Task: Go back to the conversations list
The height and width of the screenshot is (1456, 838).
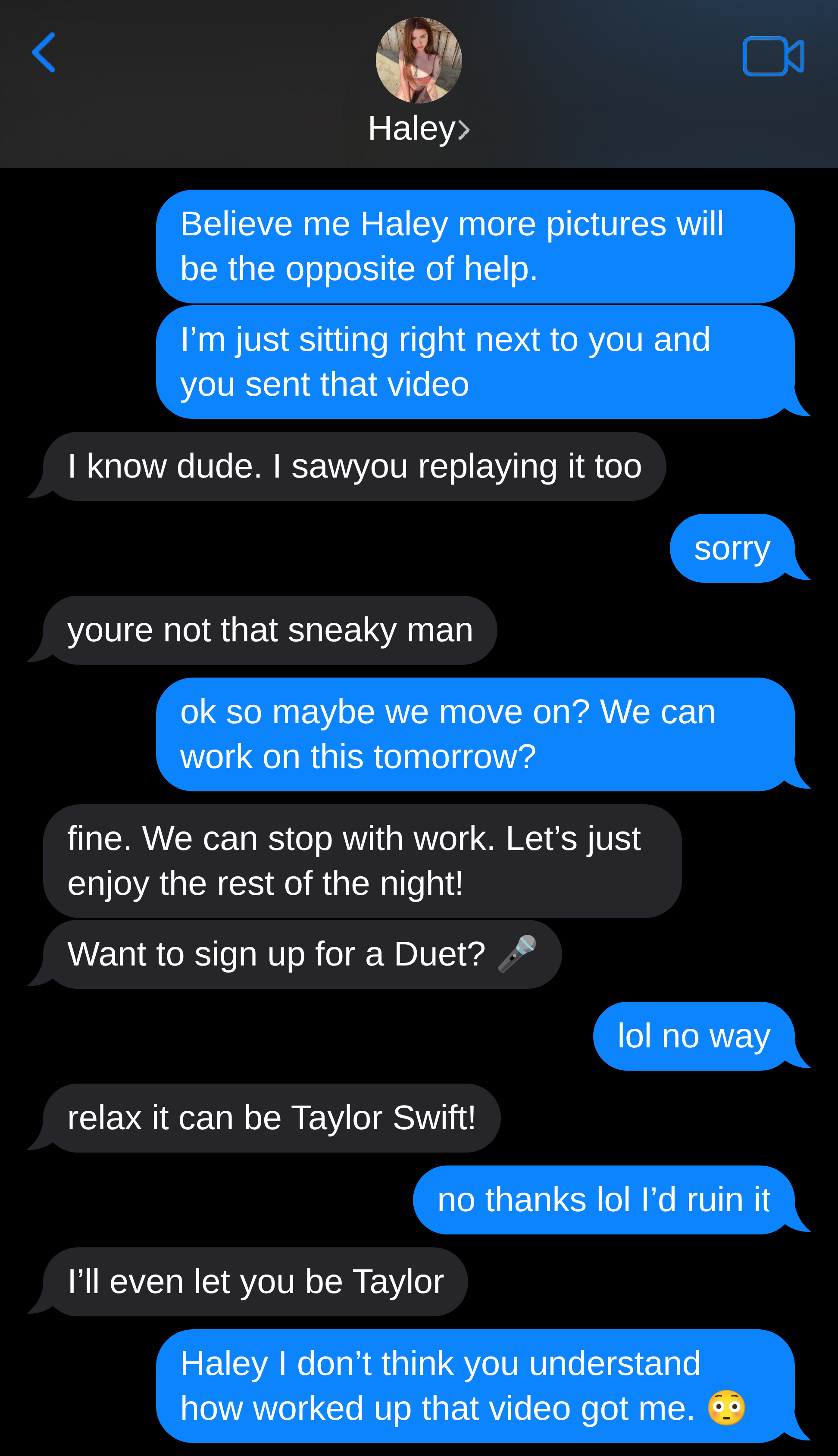Action: 44,53
